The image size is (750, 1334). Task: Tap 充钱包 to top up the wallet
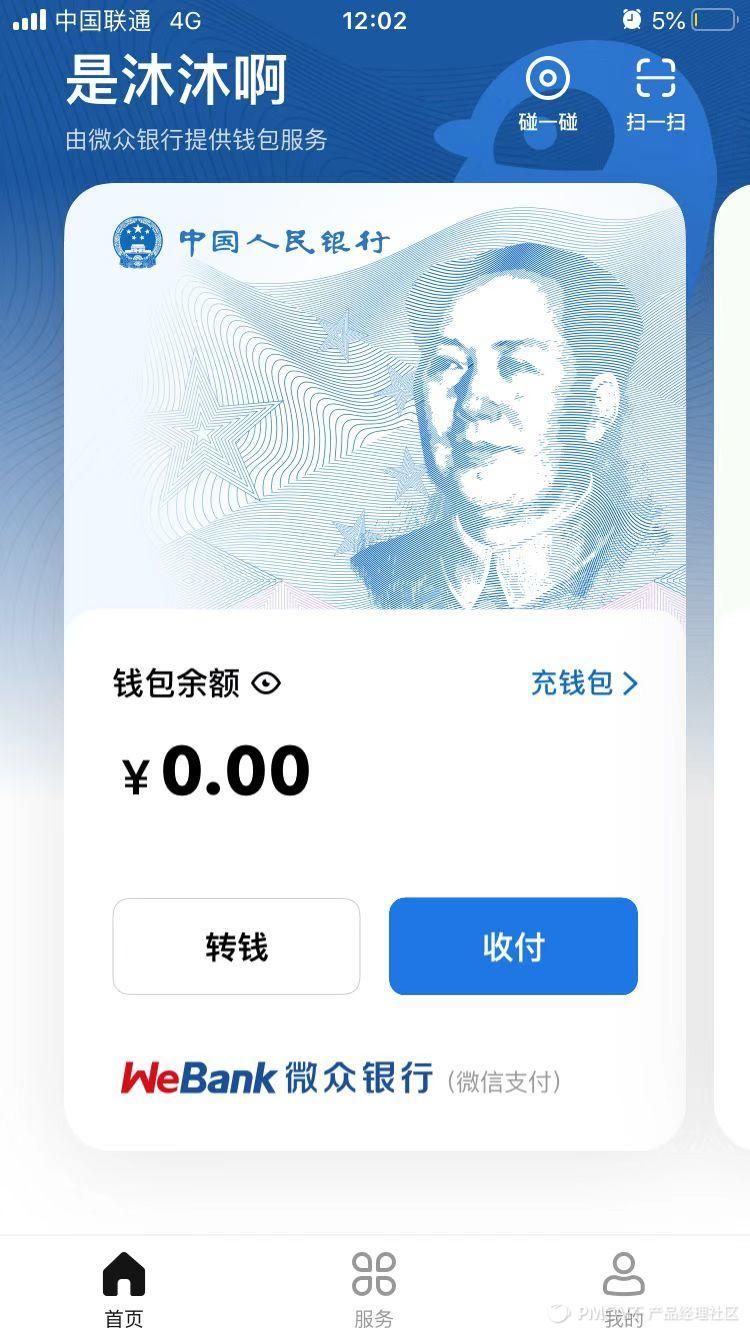click(x=583, y=684)
